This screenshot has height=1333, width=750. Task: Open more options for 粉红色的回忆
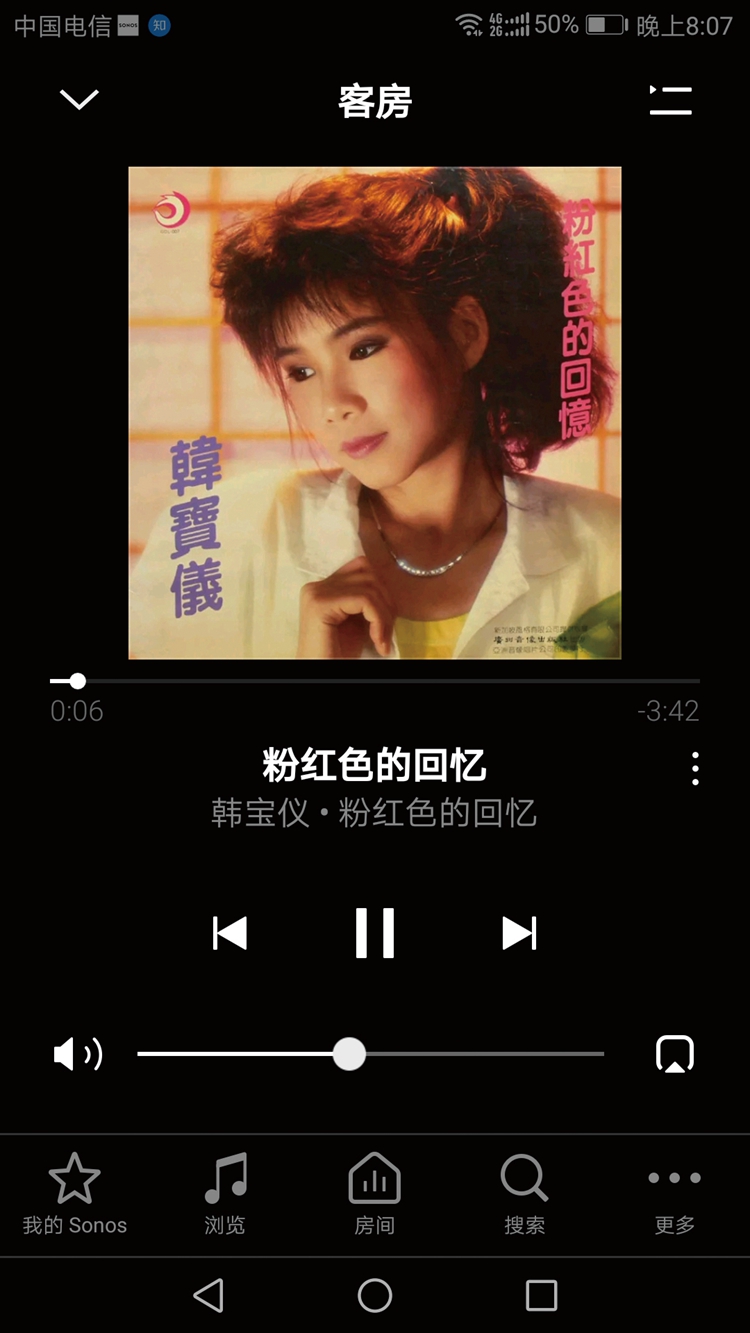(x=695, y=768)
